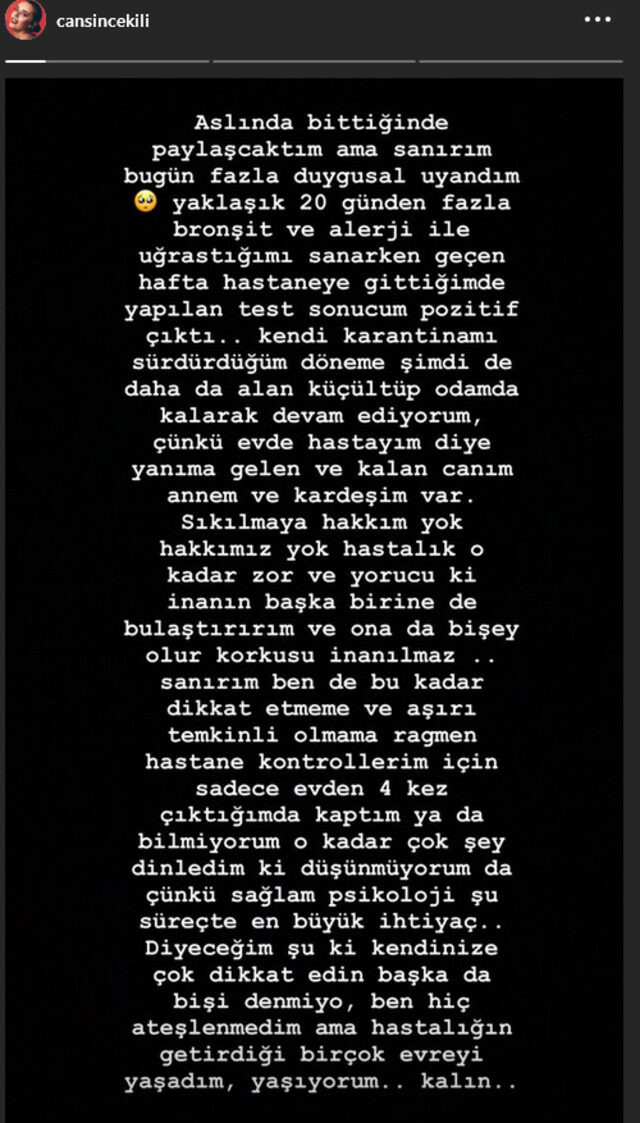
Task: Open the story's overflow menu
Action: (597, 19)
